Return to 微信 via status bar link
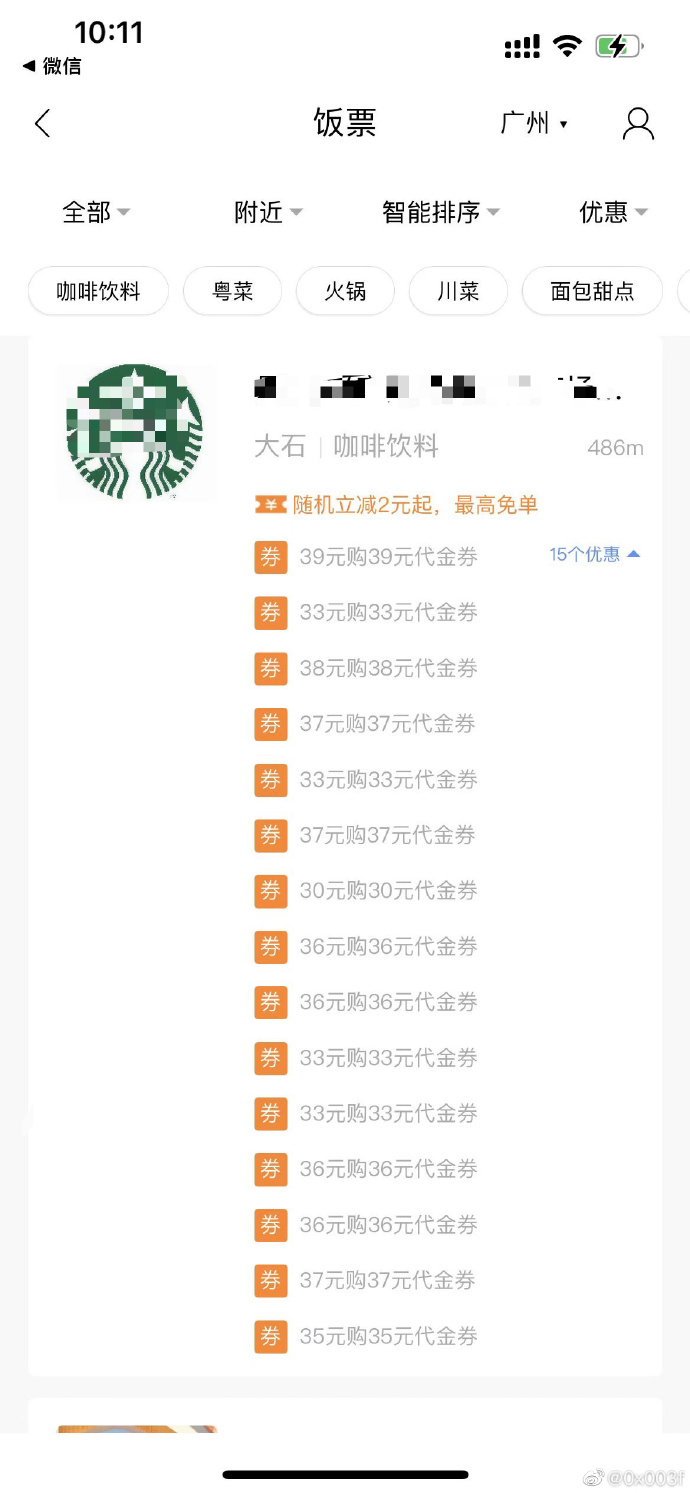Screen dimensions: 690x1493 pos(52,67)
